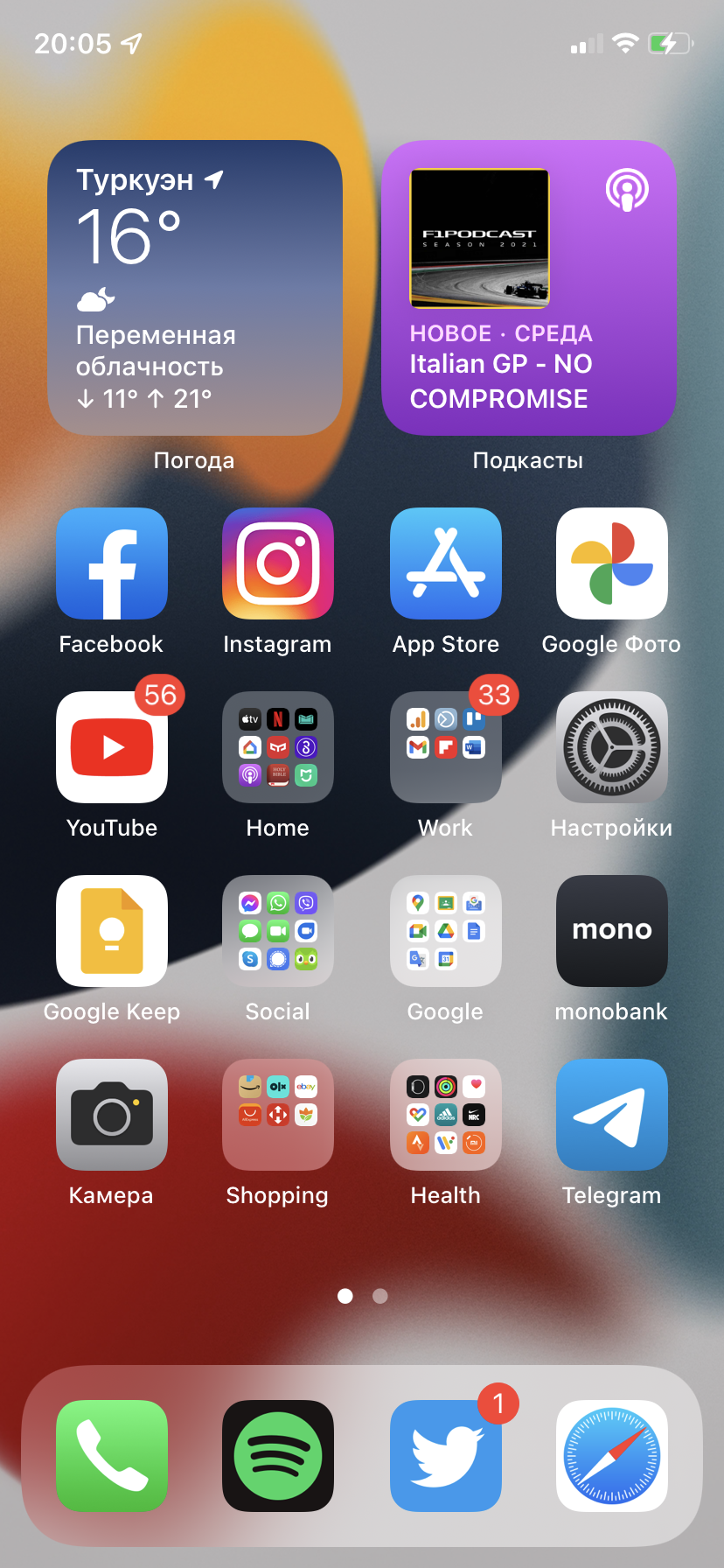The width and height of the screenshot is (724, 1568).
Task: Open Настройки settings app
Action: point(612,747)
